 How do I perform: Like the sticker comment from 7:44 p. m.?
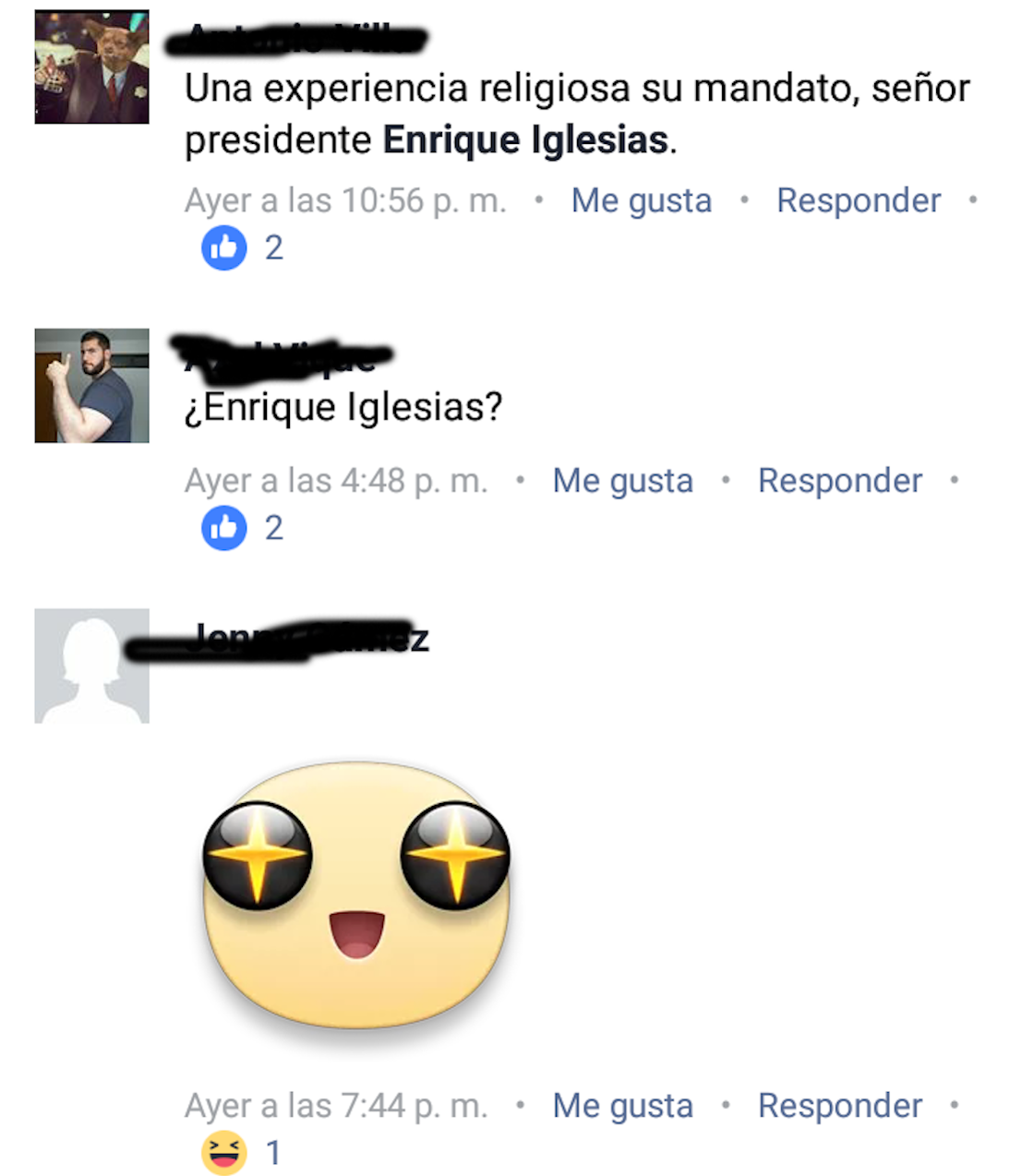click(622, 1106)
